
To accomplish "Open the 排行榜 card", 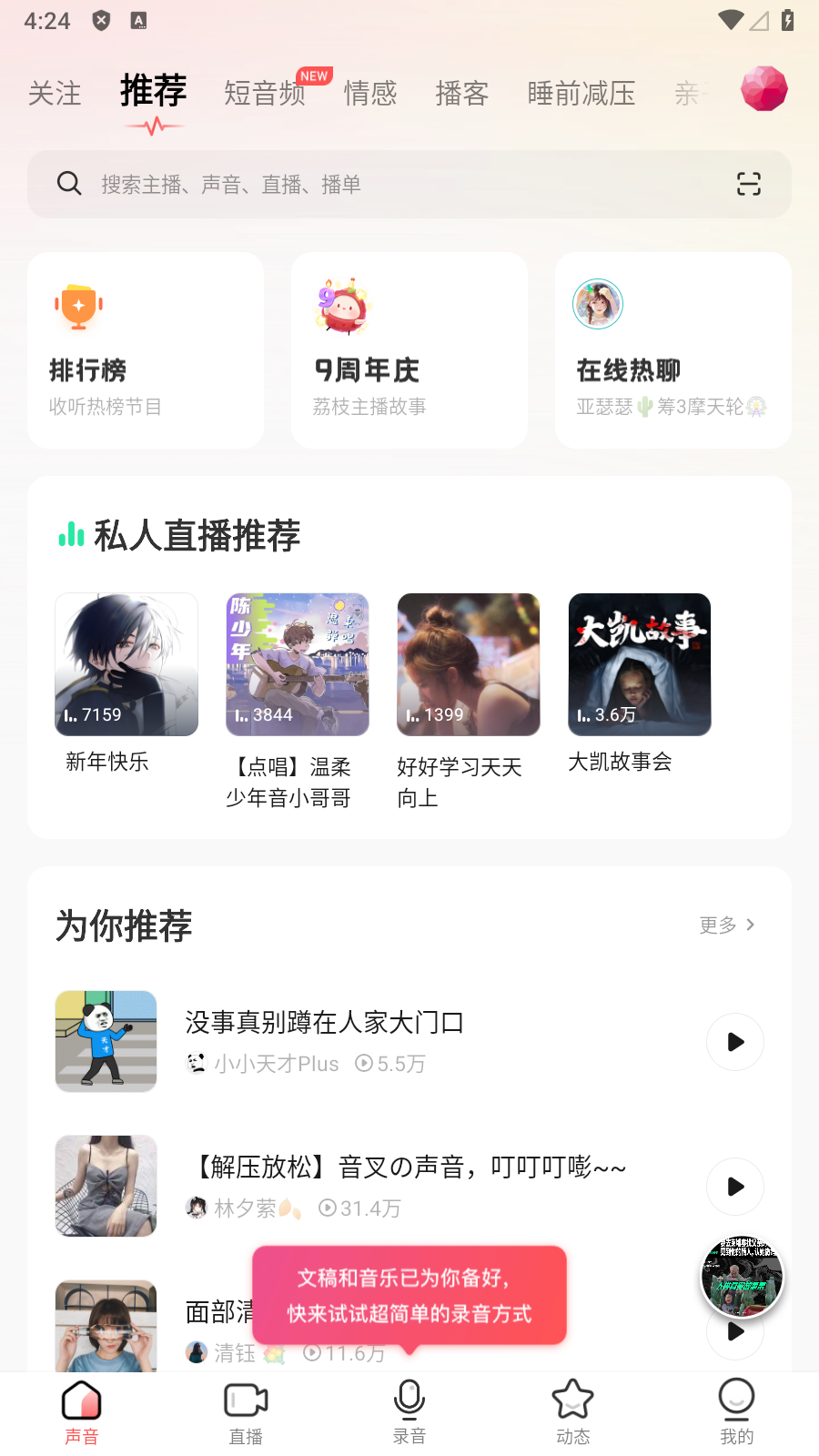I will click(146, 350).
